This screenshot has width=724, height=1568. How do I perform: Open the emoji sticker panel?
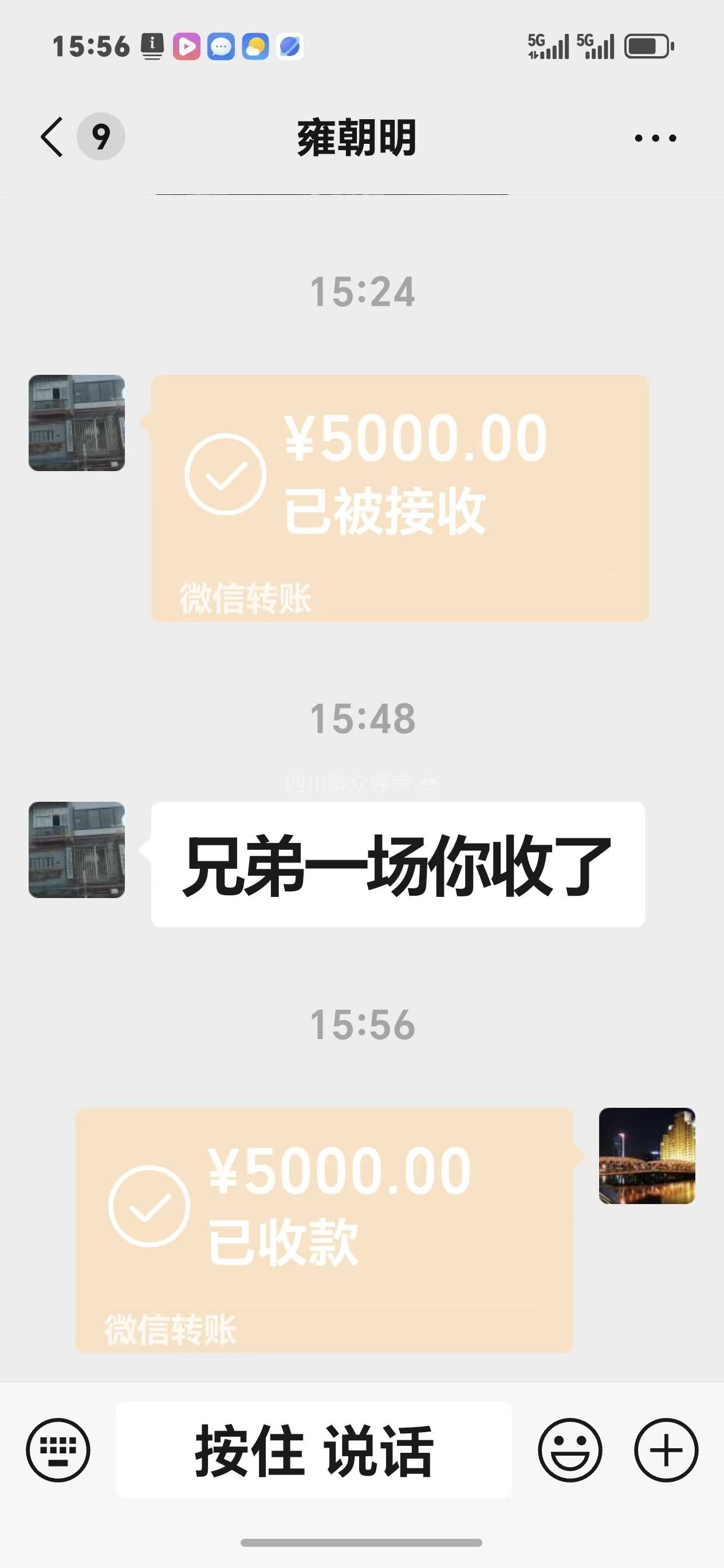570,1449
